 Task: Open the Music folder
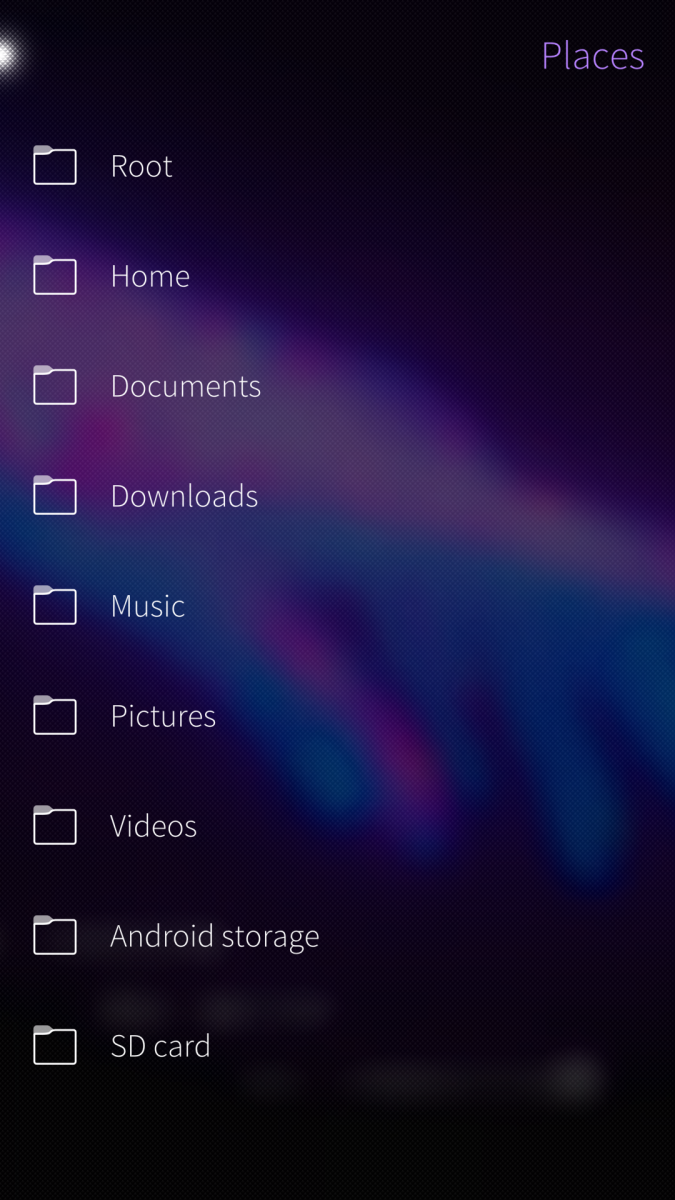[147, 606]
